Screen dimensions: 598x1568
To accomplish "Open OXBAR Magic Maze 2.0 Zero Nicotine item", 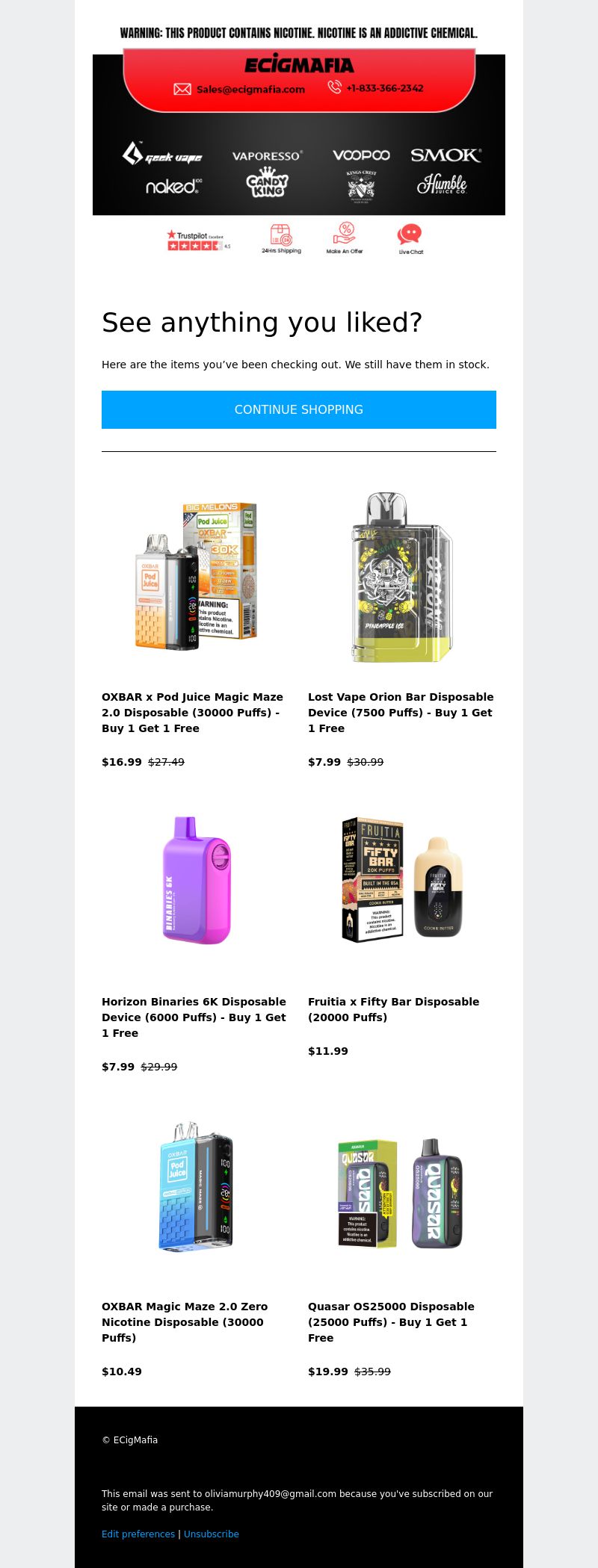I will [x=185, y=1321].
